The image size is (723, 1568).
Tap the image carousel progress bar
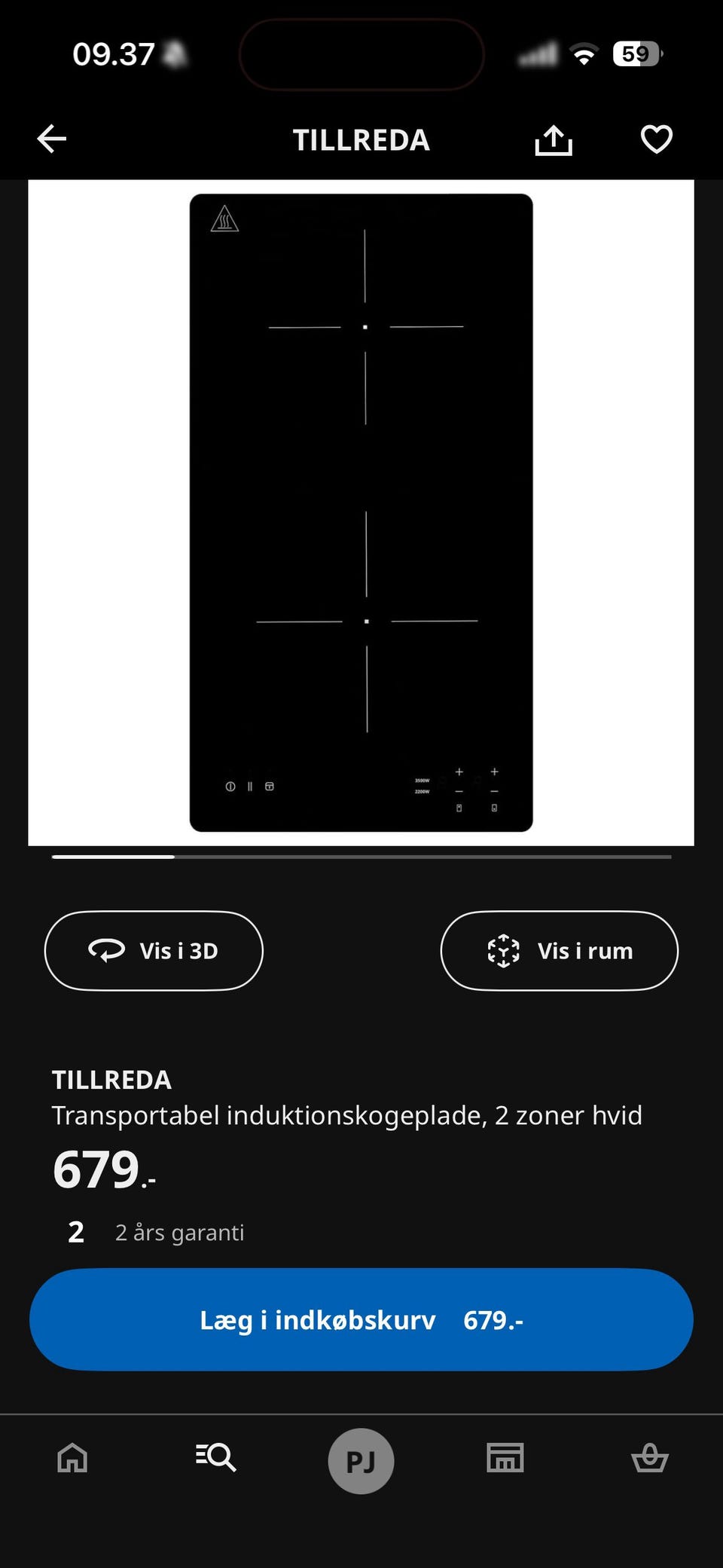pos(361,857)
